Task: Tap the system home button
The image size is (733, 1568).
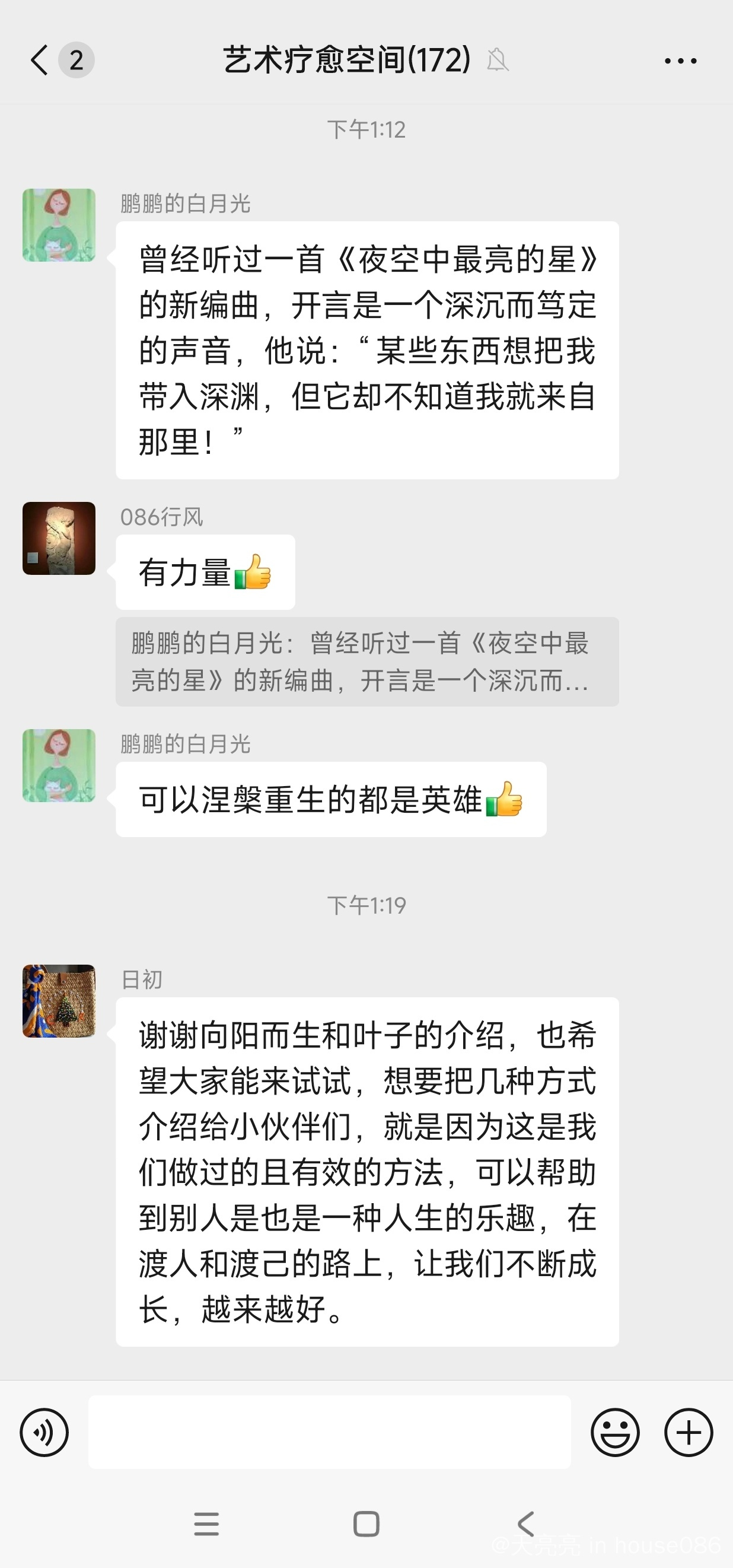Action: click(366, 1524)
